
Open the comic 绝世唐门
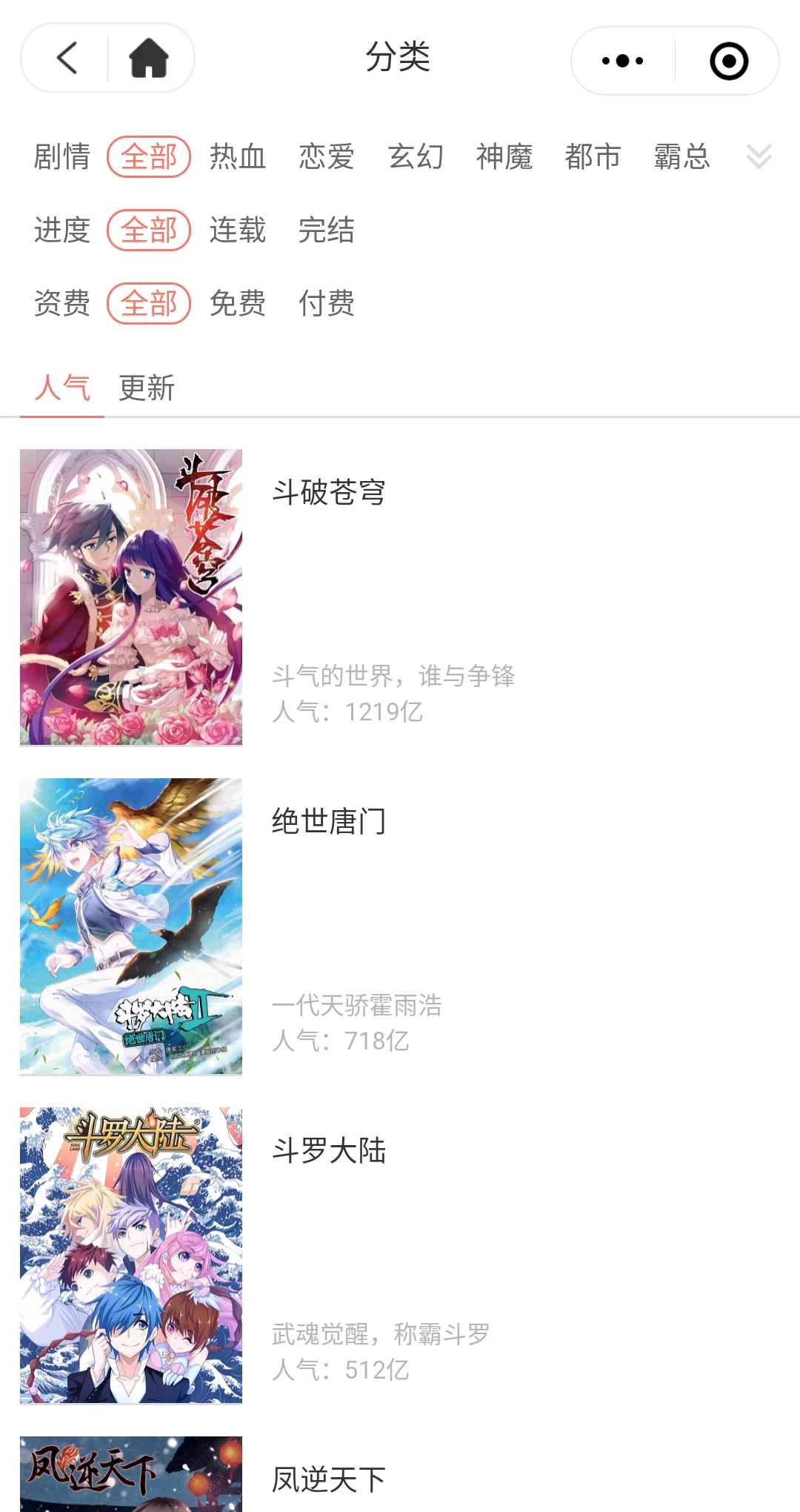[329, 821]
